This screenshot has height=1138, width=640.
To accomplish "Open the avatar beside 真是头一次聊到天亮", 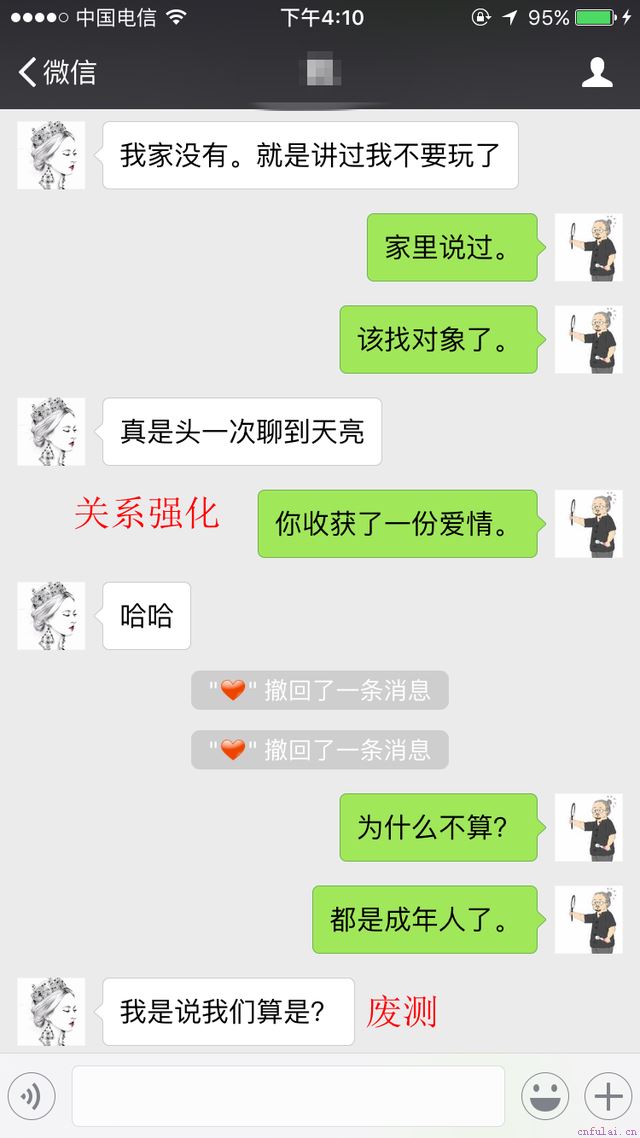I will pyautogui.click(x=51, y=432).
